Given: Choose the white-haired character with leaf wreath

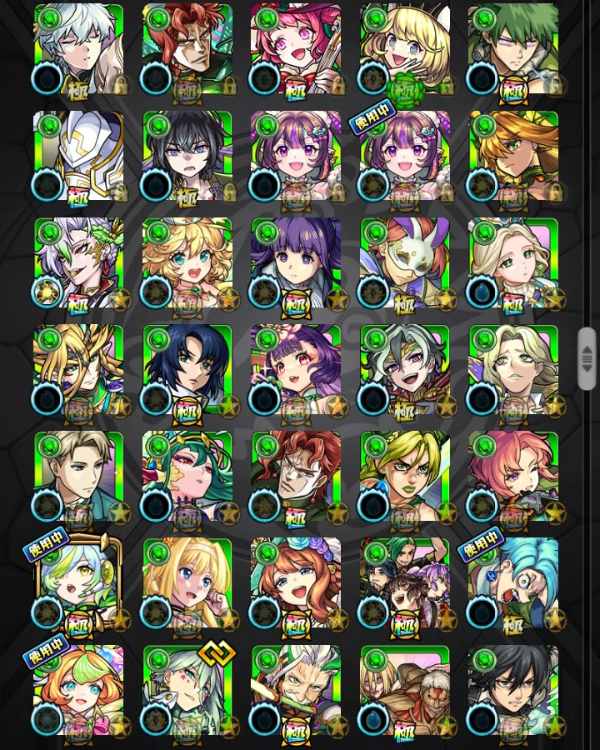Looking at the screenshot, I should click(x=78, y=264).
